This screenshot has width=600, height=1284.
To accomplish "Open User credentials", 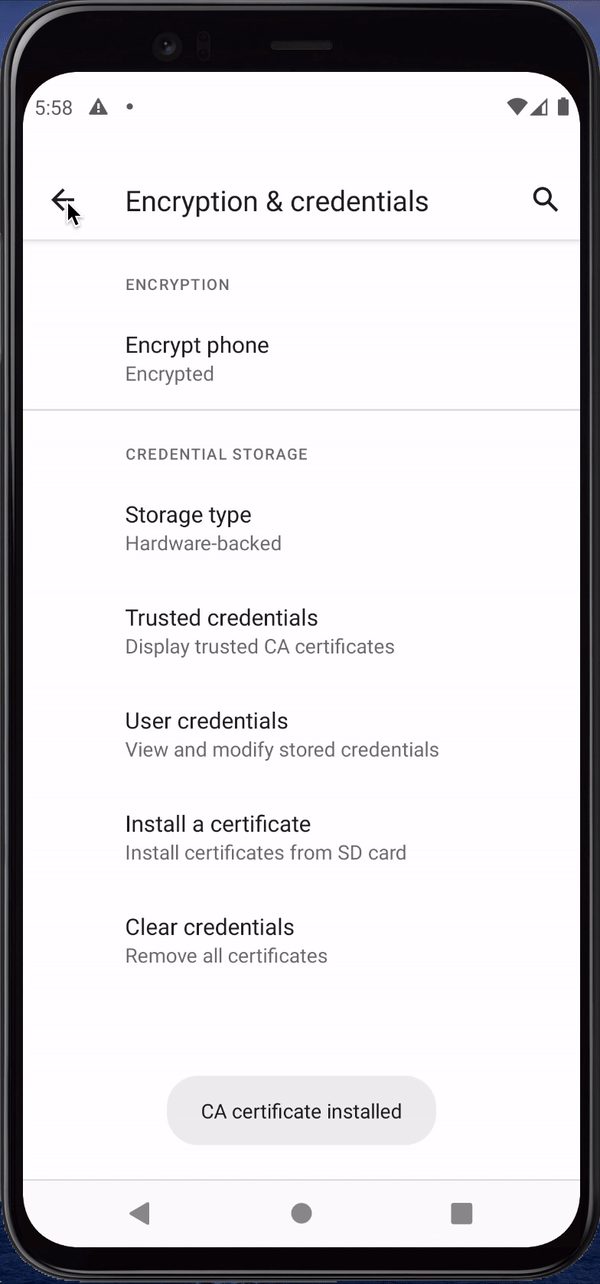I will 281,734.
